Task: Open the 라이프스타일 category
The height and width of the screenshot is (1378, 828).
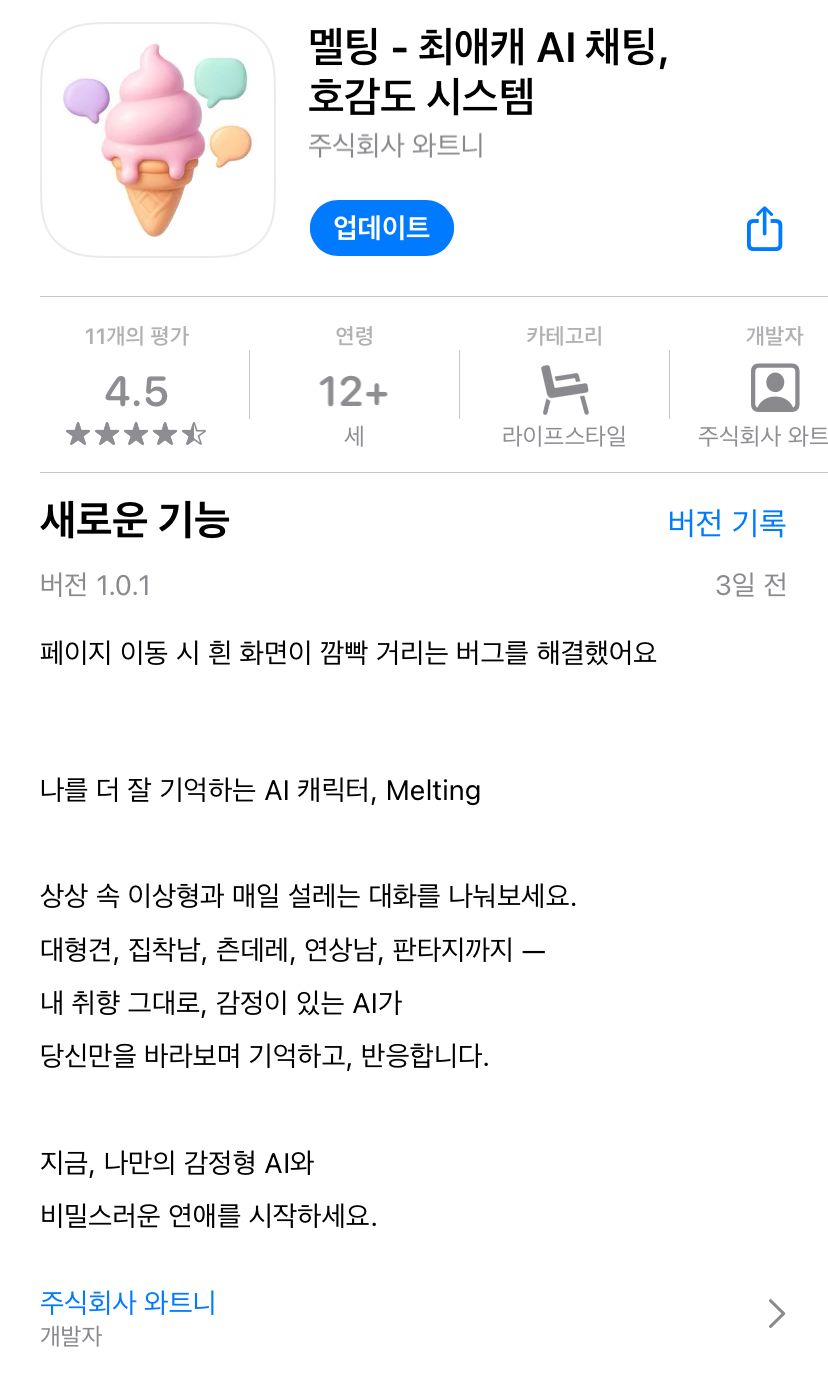Action: [x=564, y=384]
